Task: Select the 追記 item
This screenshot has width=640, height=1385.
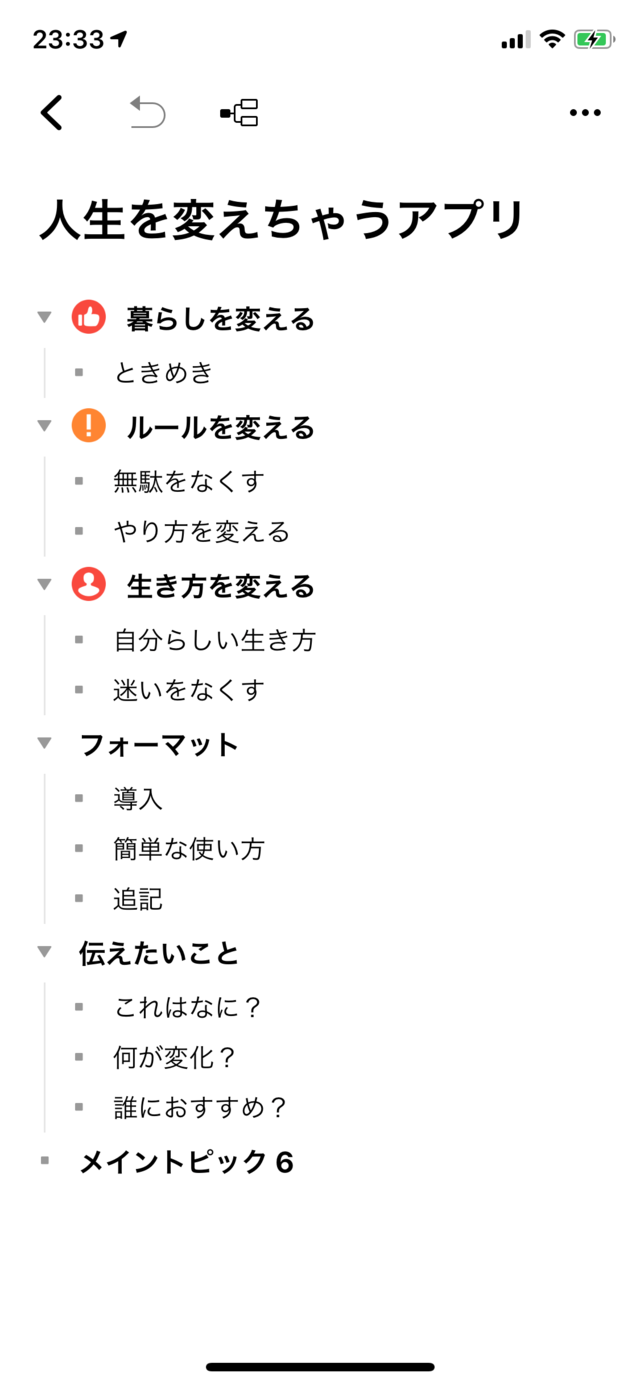Action: (138, 899)
